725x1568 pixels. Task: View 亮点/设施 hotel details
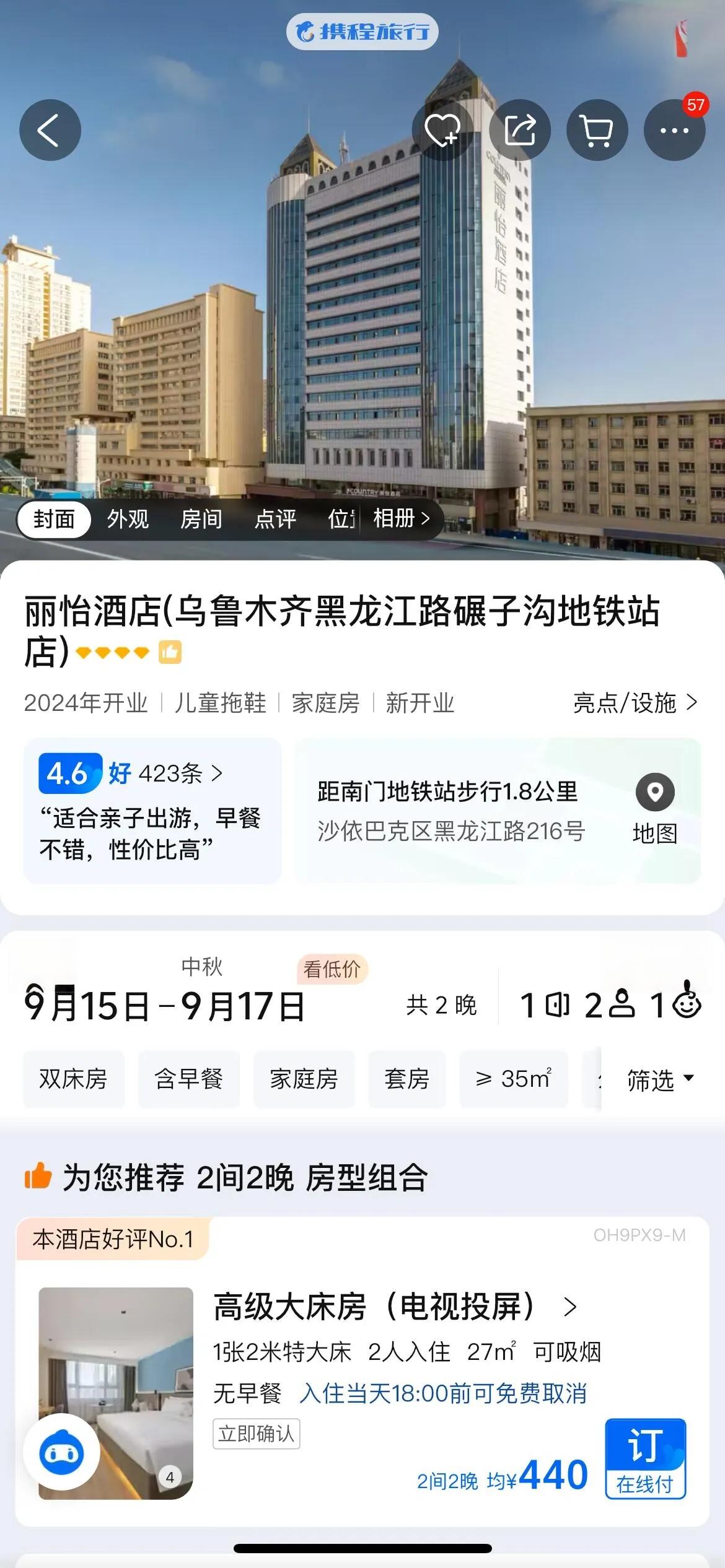[x=635, y=703]
